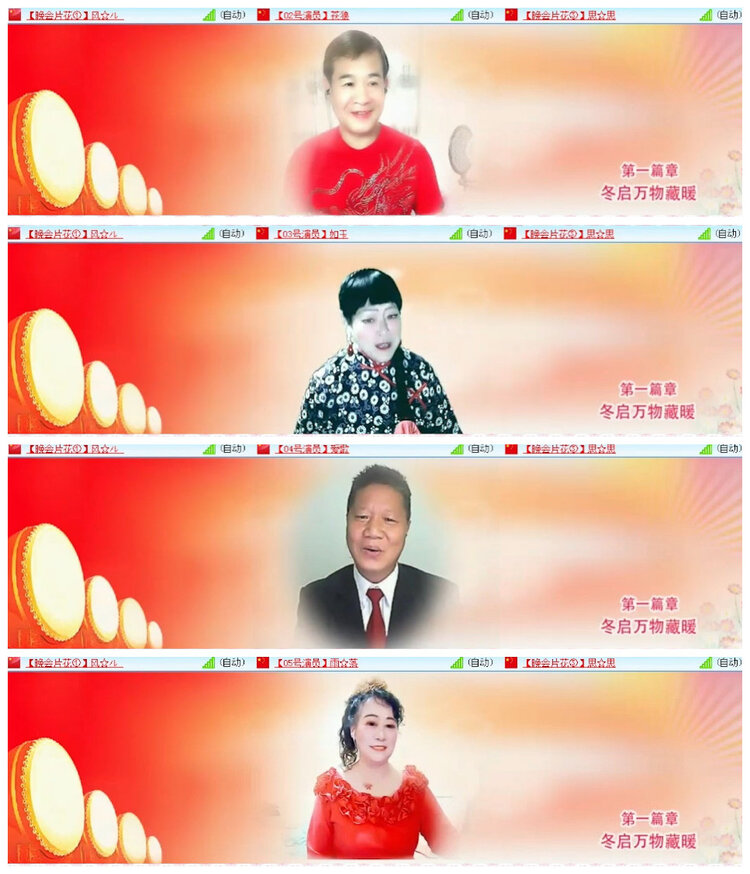The height and width of the screenshot is (874, 750).
Task: Click the flag icon before 【05号演员】雨☆蒸
Action: click(263, 664)
